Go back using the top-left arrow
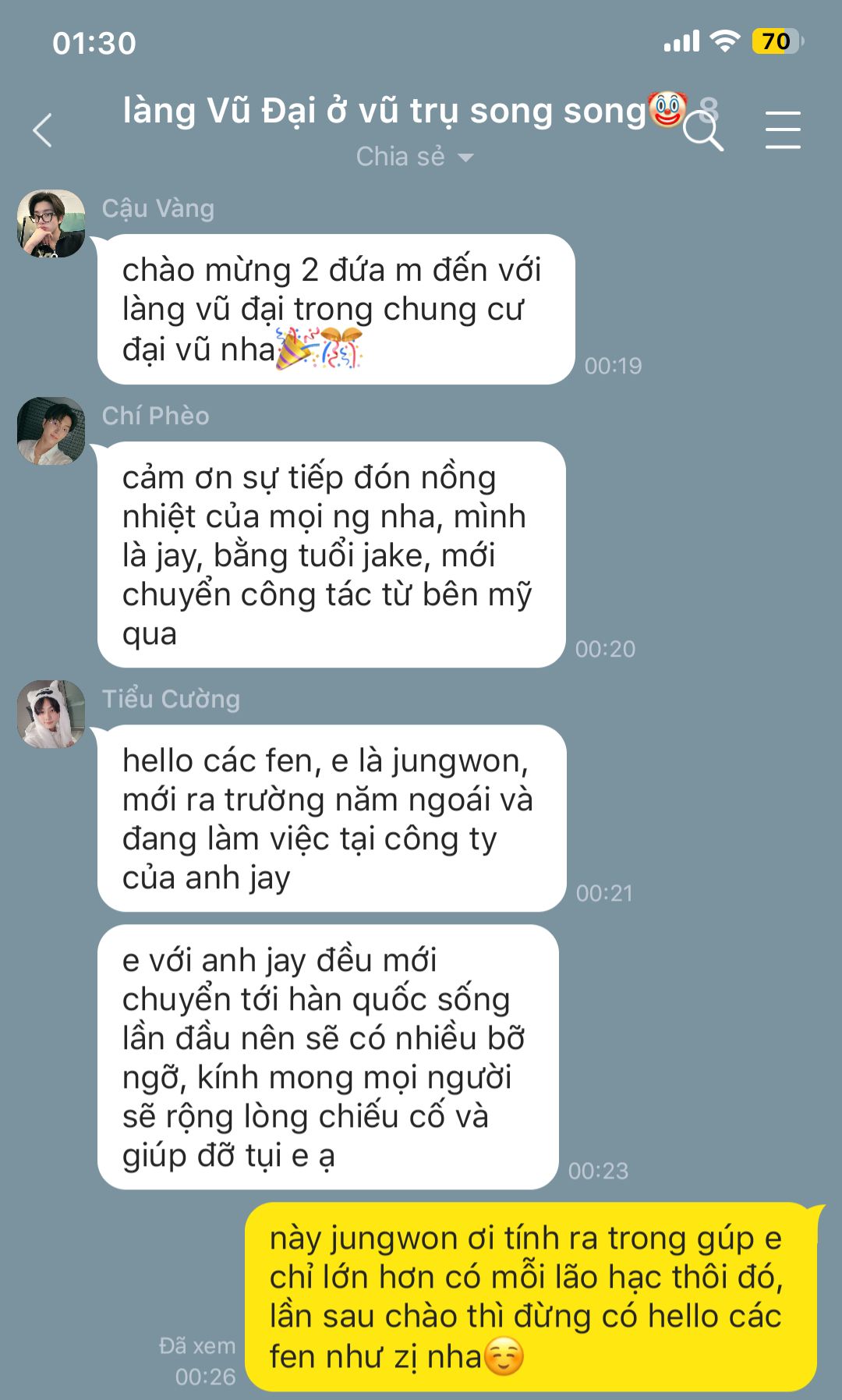Viewport: 842px width, 1400px height. [x=43, y=130]
